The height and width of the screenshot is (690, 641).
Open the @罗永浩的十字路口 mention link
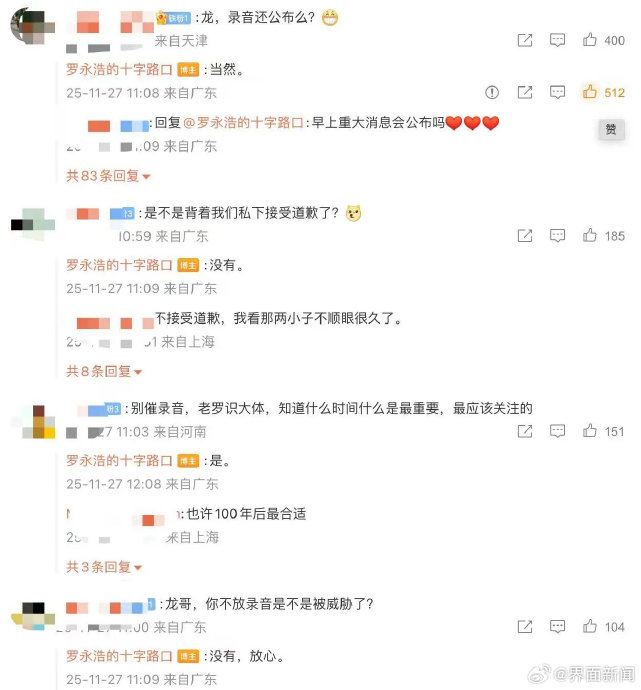point(243,123)
